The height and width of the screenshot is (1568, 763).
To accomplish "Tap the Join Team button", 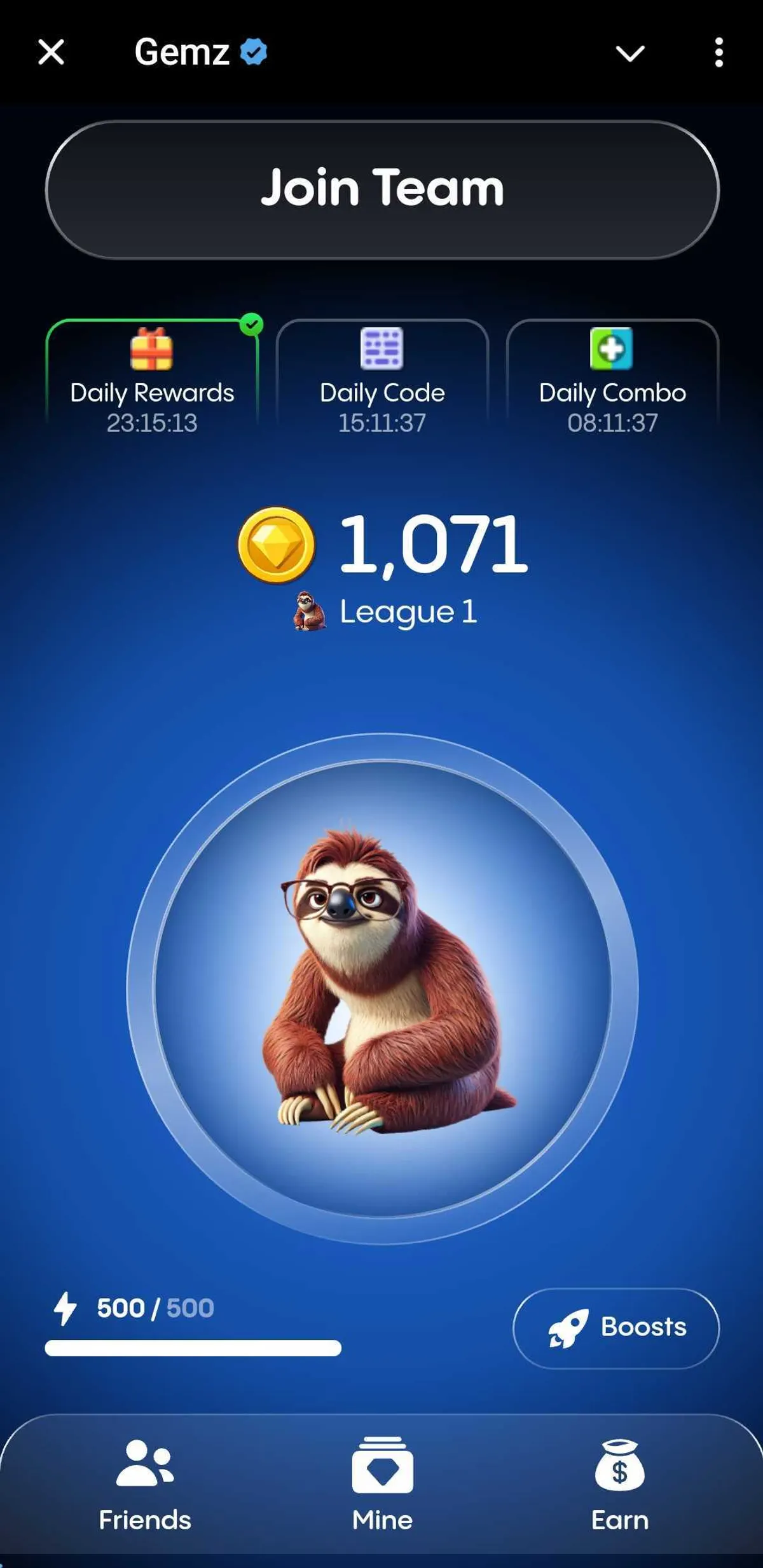I will (x=382, y=189).
